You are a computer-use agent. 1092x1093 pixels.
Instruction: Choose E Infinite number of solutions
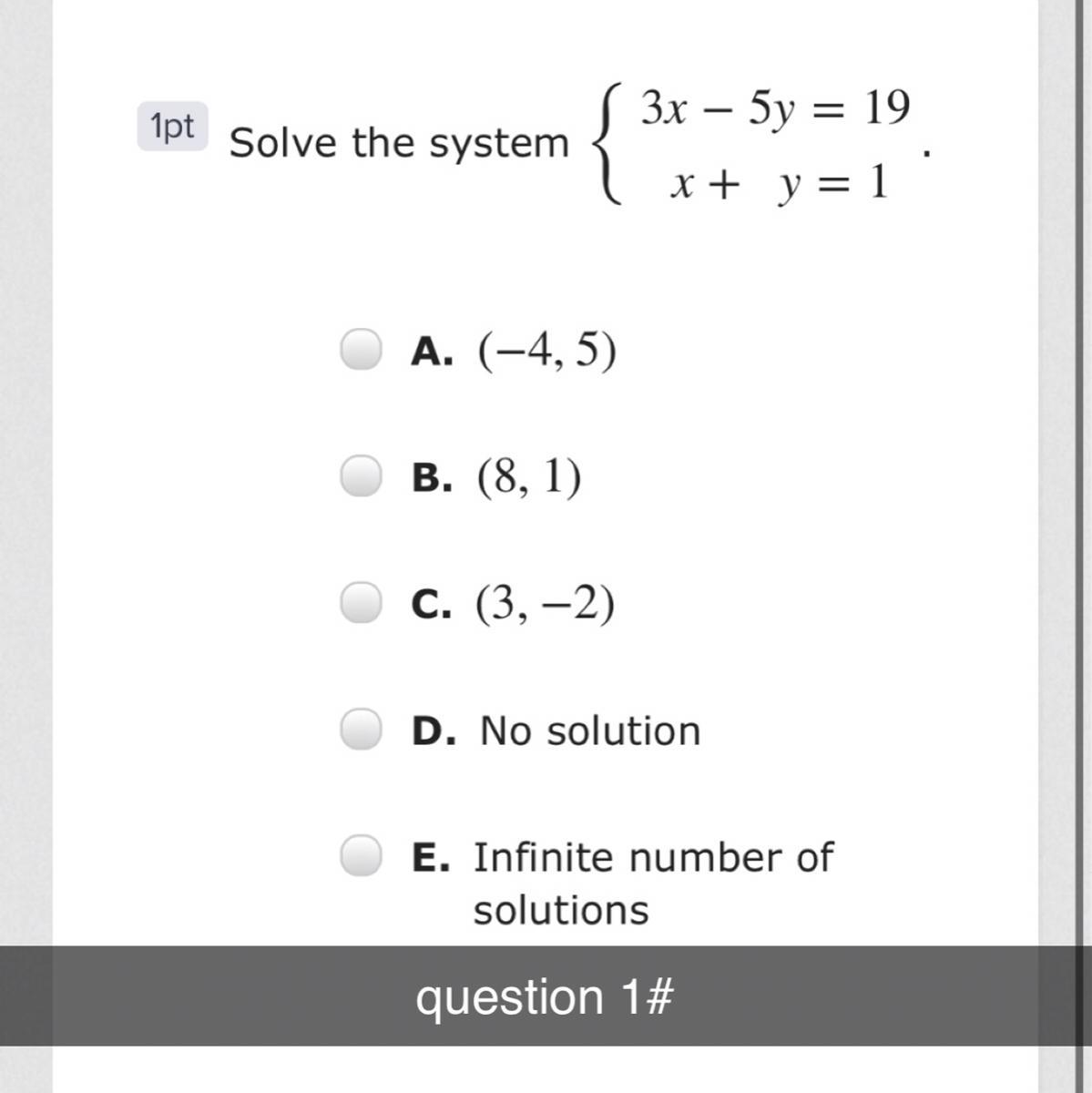pos(361,856)
